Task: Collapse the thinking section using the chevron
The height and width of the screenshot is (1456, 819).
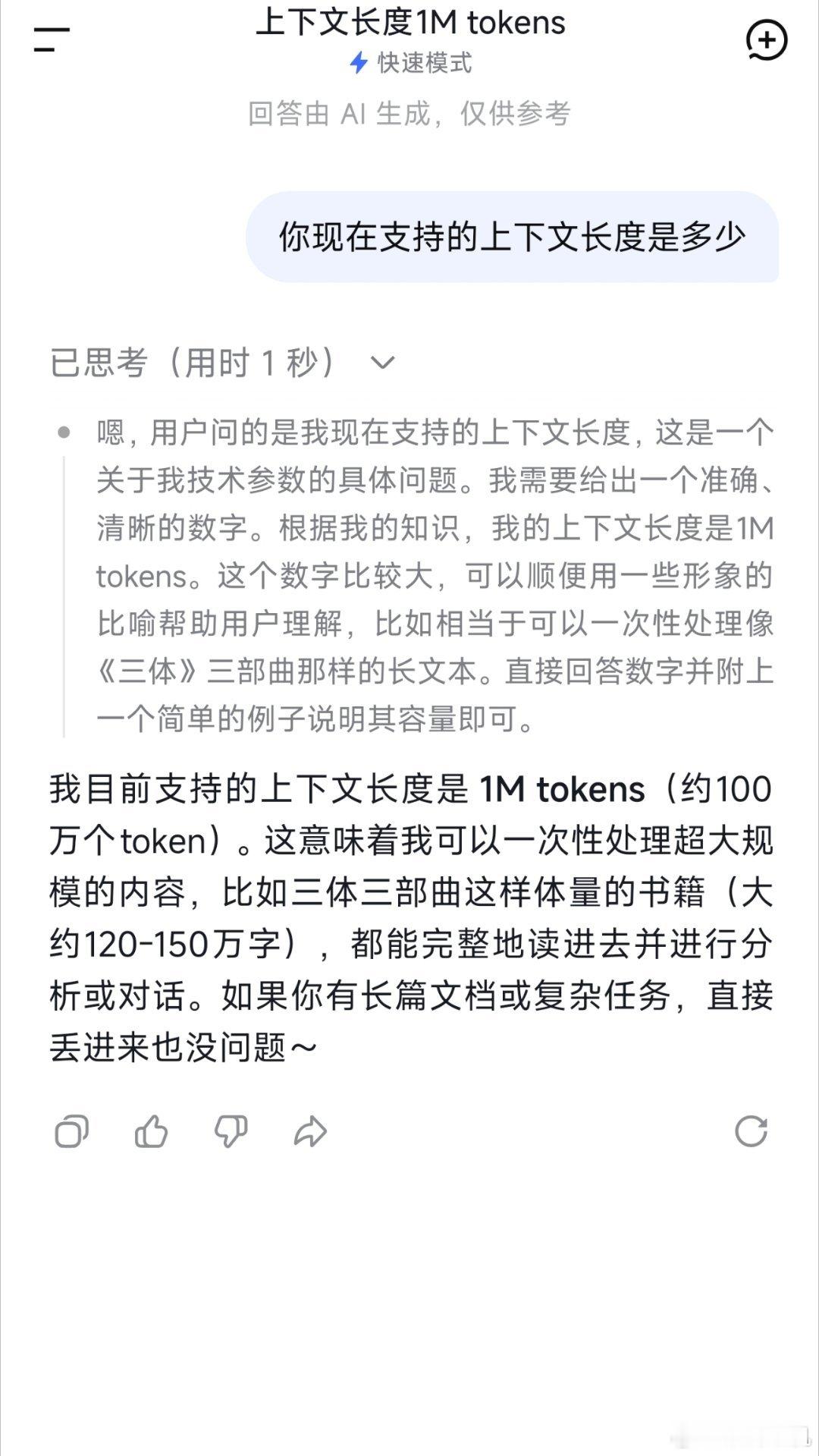Action: (383, 362)
